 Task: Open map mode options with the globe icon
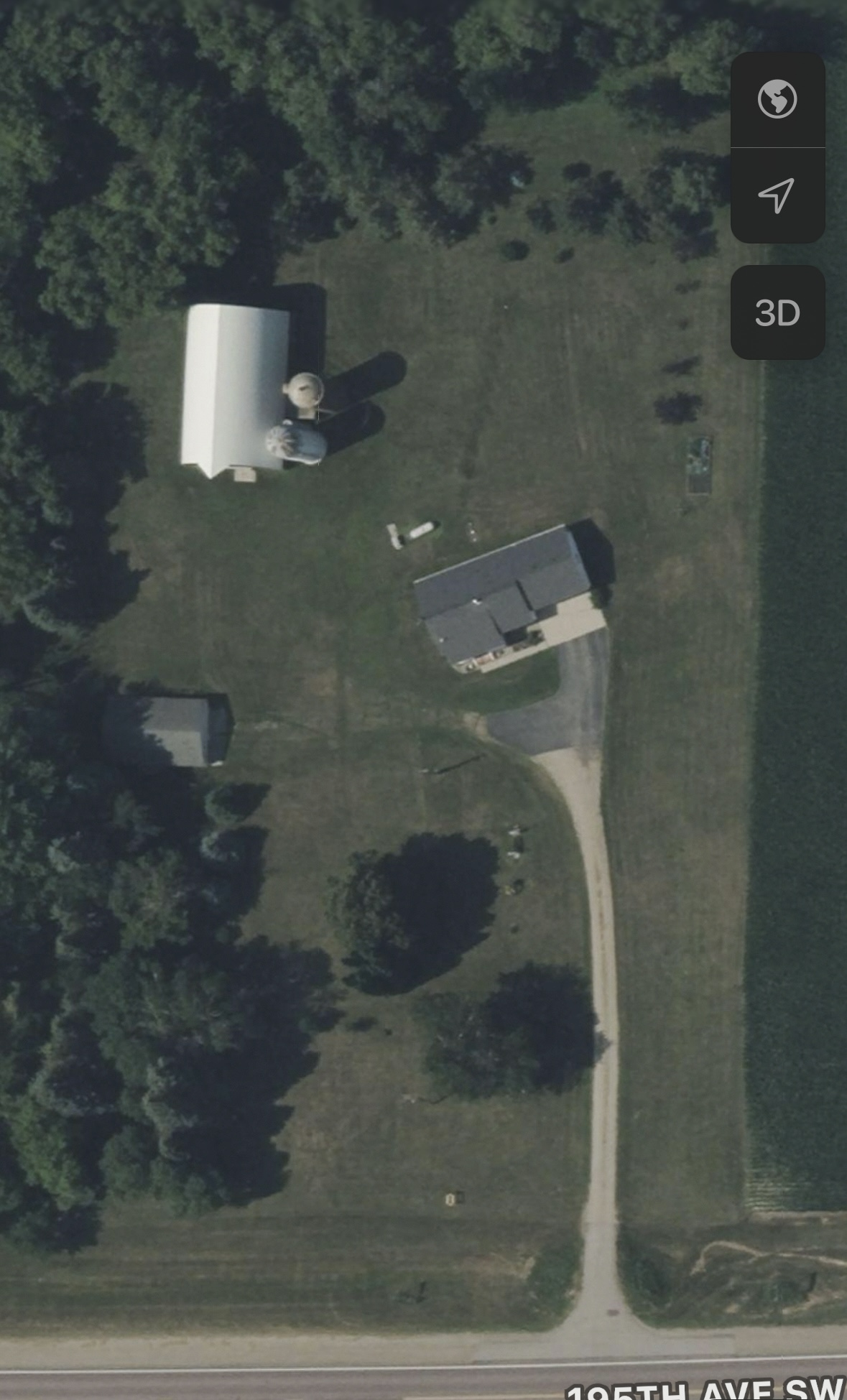point(777,99)
